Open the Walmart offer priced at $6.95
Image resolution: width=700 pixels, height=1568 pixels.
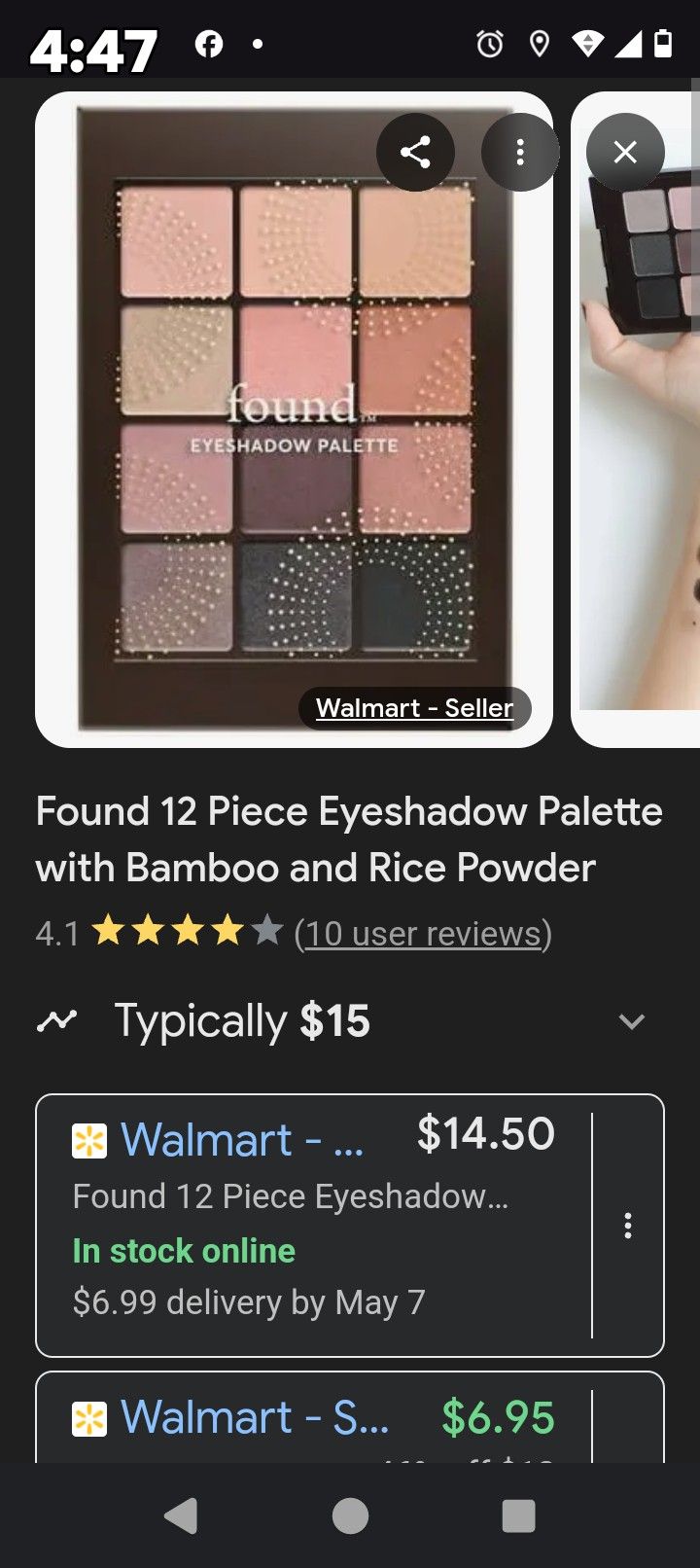tap(311, 1418)
